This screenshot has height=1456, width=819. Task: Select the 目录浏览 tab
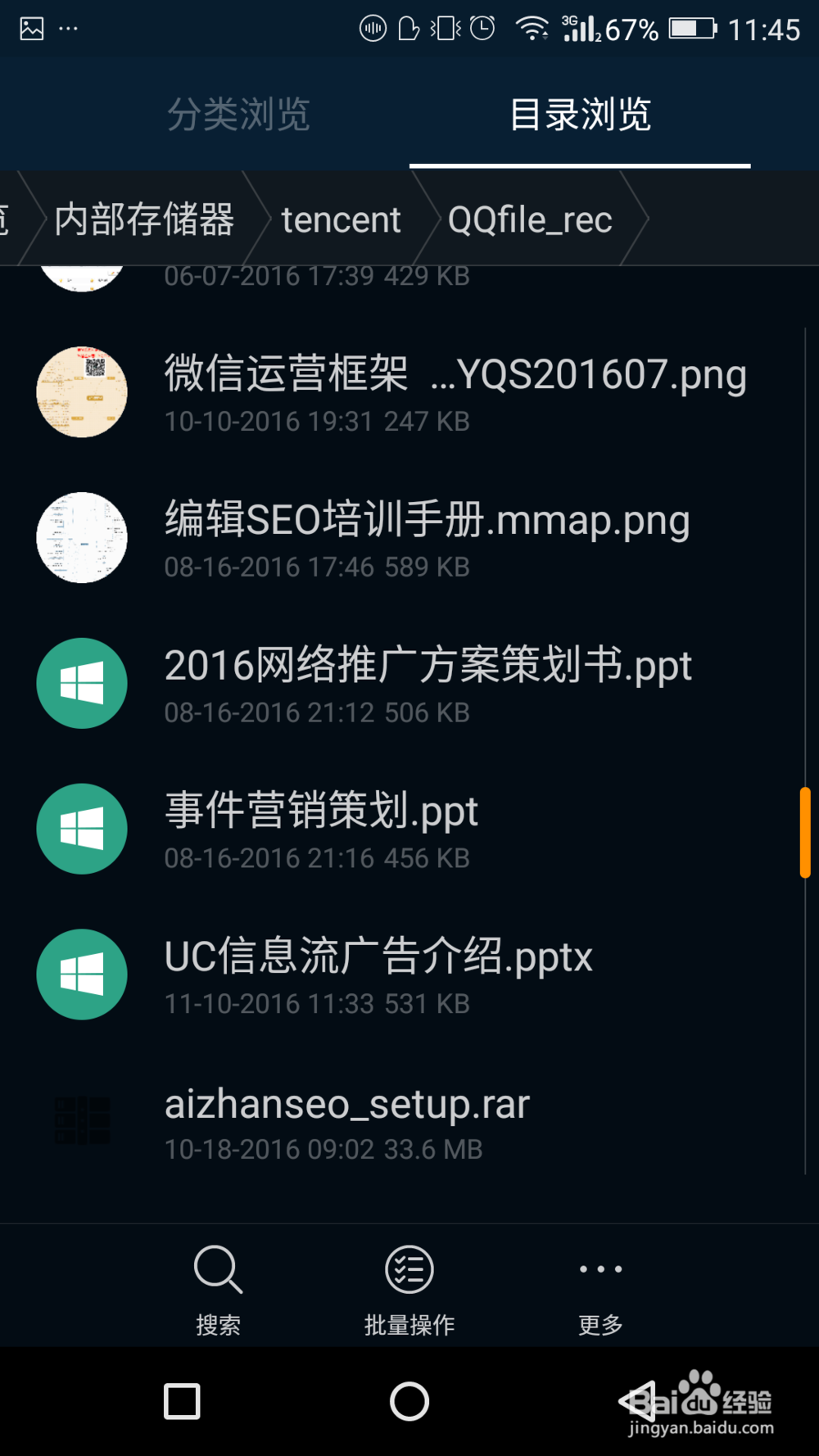click(x=580, y=115)
